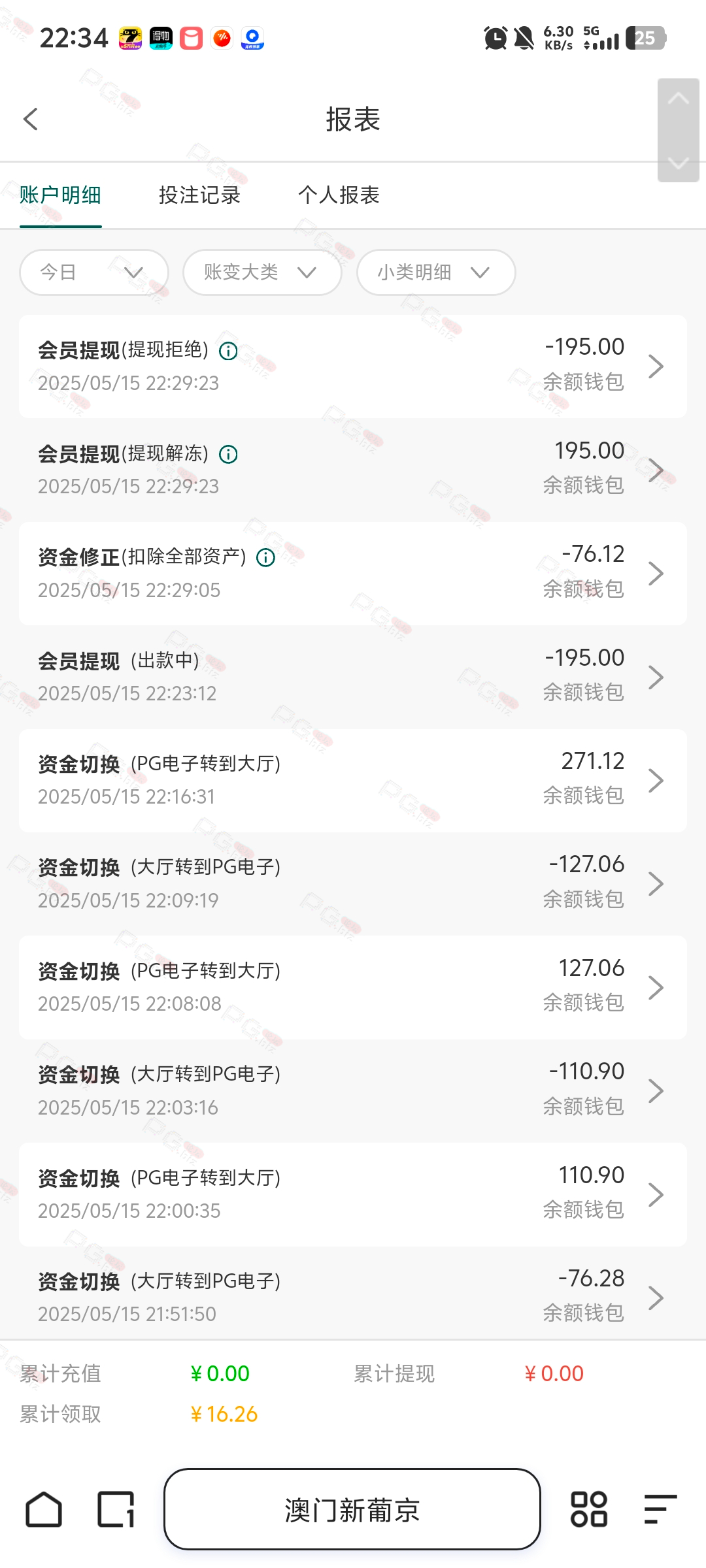
Task: Go back from the 报表 page
Action: (x=30, y=120)
